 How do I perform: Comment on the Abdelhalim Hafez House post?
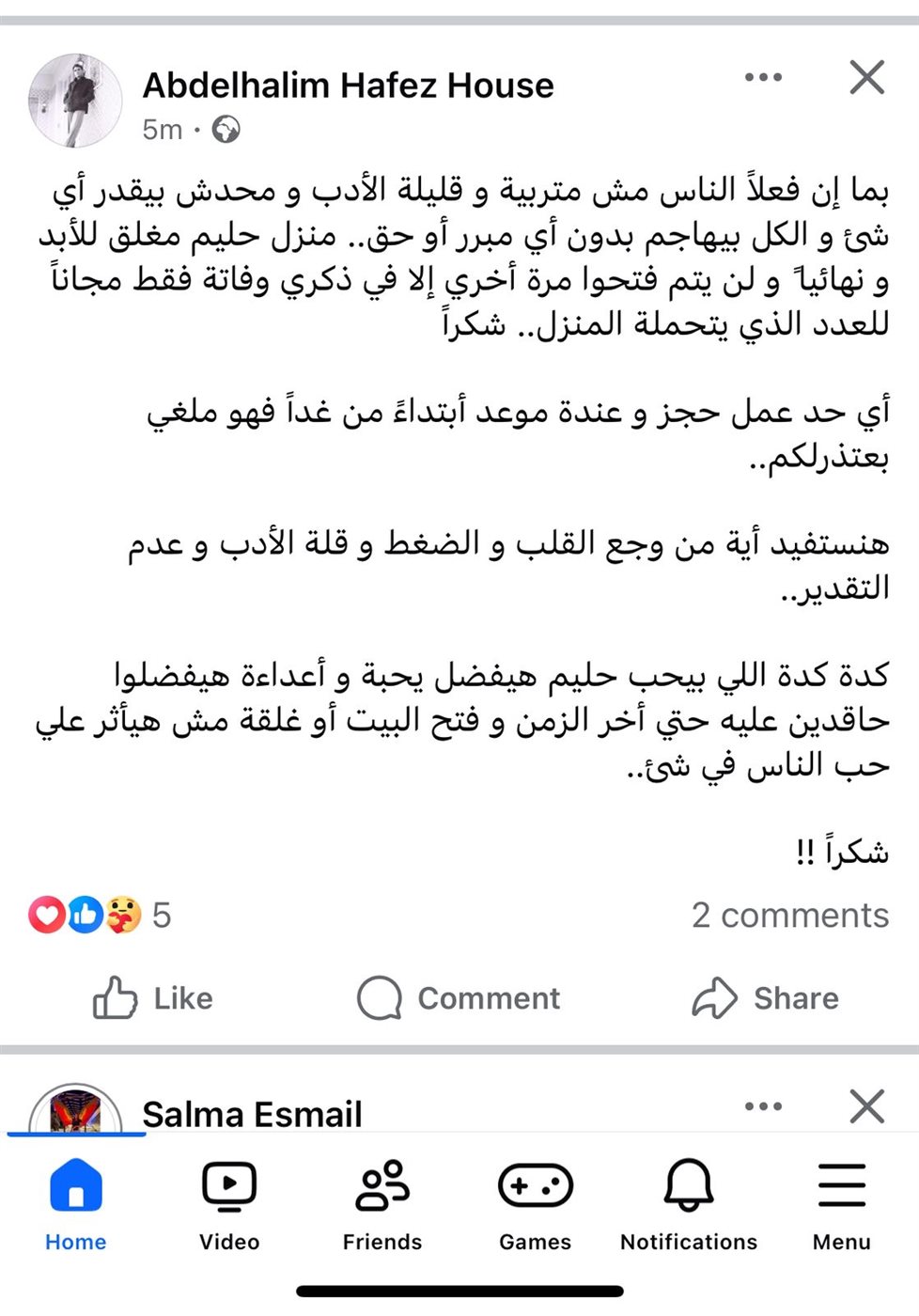point(459,997)
